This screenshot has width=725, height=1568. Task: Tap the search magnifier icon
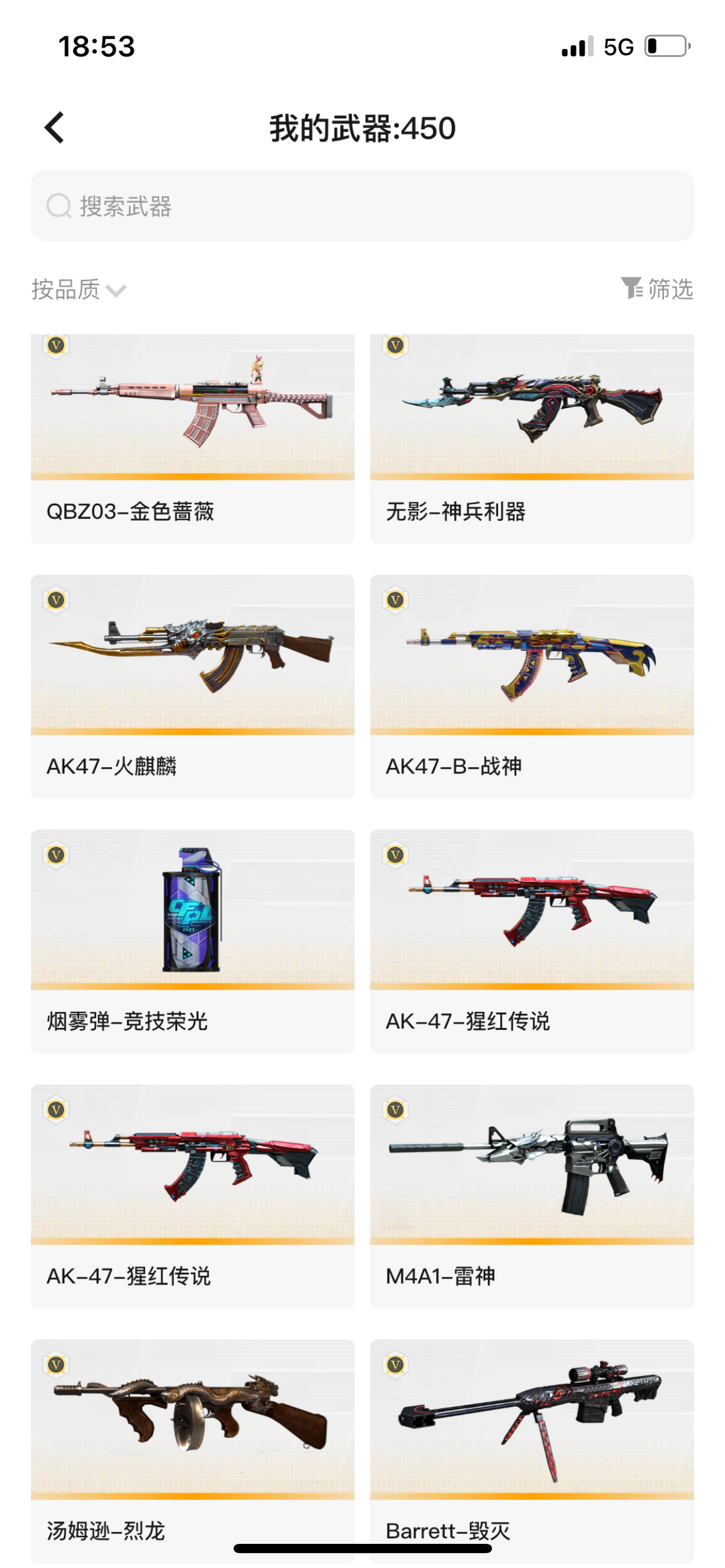click(59, 206)
